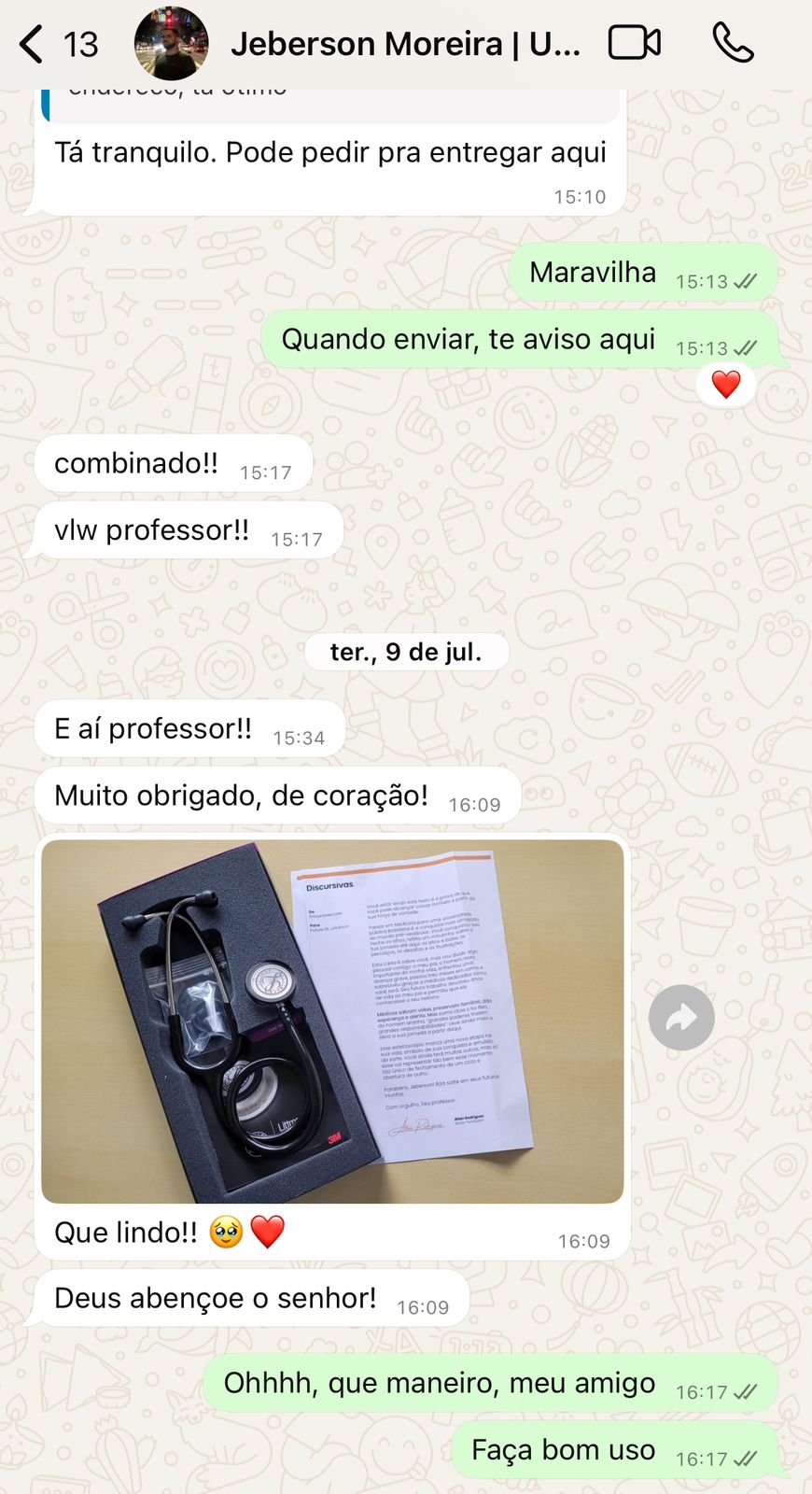Forward the stethoscope photo
Image resolution: width=812 pixels, height=1494 pixels.
pyautogui.click(x=681, y=1017)
